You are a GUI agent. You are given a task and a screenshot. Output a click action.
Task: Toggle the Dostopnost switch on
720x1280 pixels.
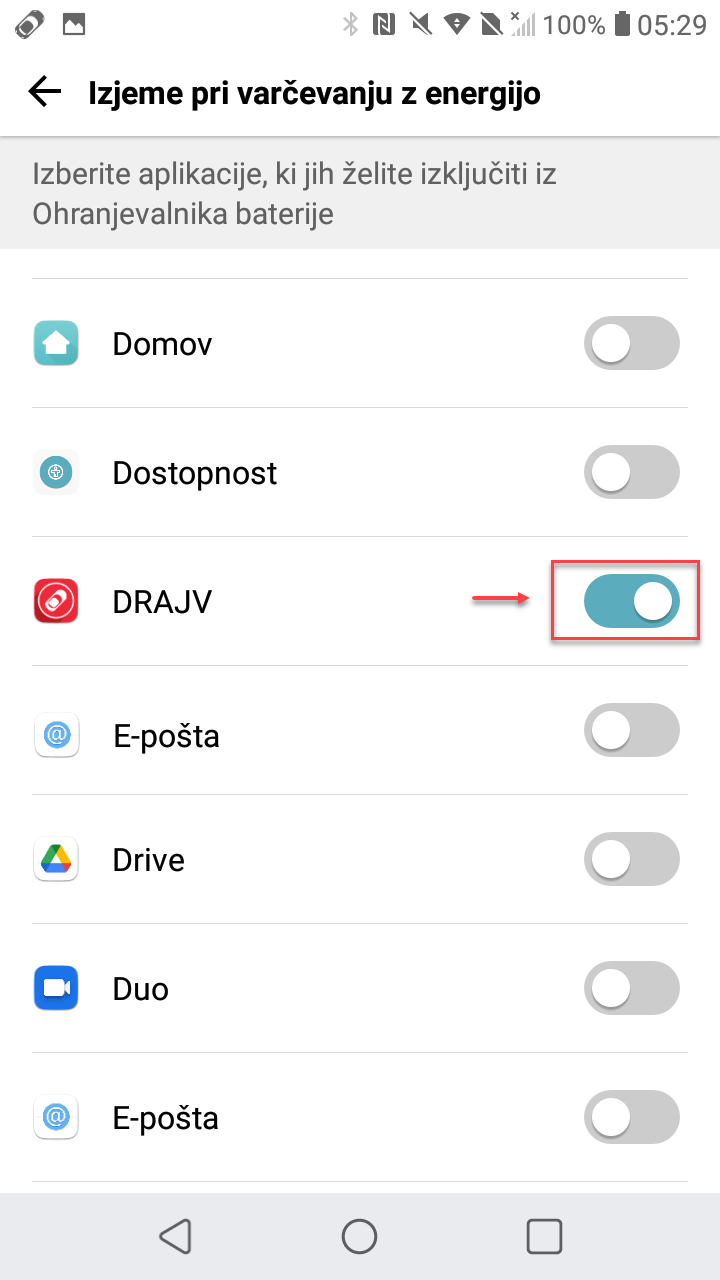click(x=631, y=473)
